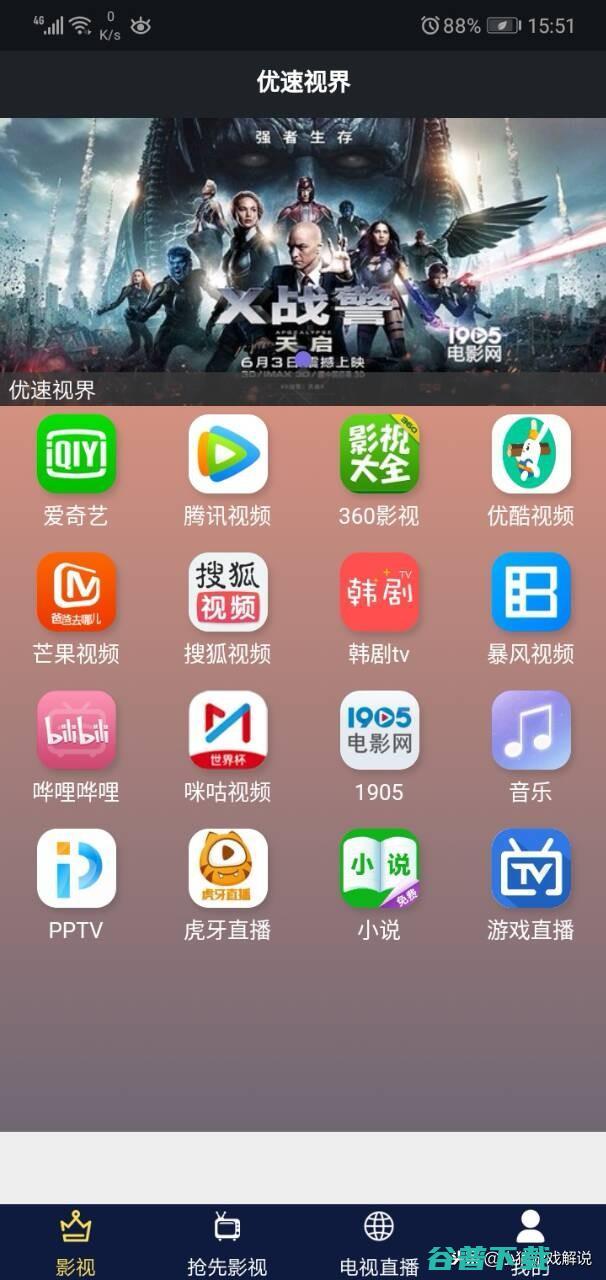Open 虎牙直播
606x1280 pixels.
[228, 868]
